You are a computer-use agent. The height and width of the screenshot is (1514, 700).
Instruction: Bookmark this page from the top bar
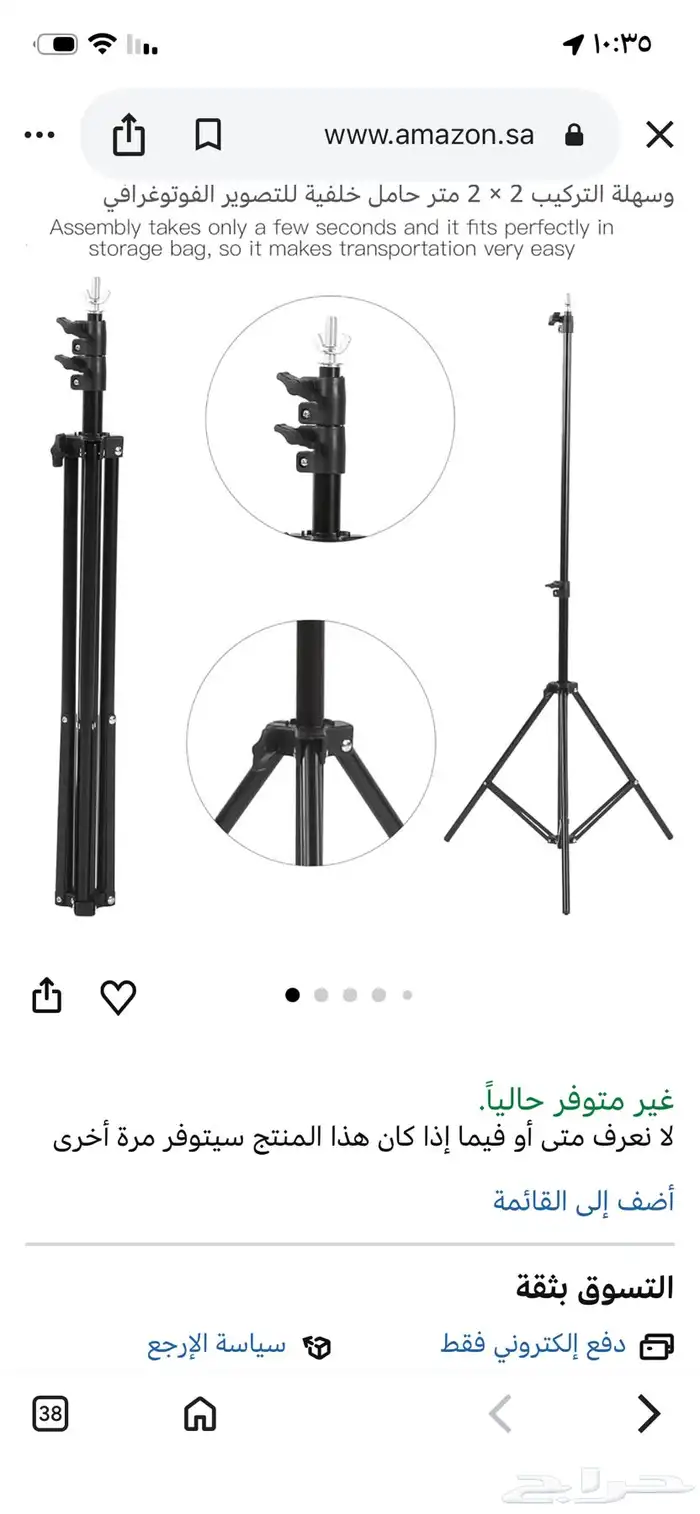point(208,135)
